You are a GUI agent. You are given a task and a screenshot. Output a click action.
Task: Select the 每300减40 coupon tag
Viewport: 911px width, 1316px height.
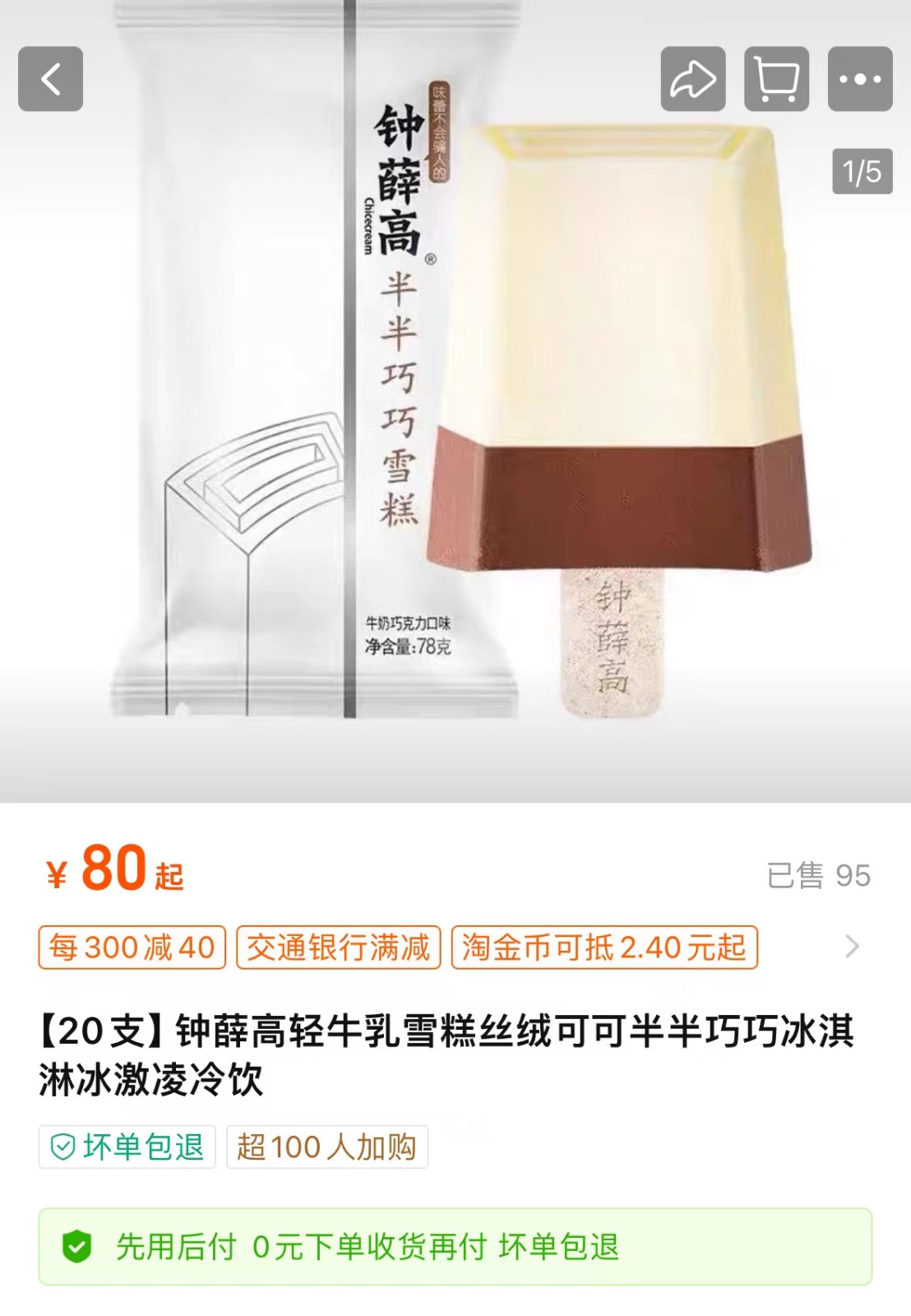pos(132,948)
